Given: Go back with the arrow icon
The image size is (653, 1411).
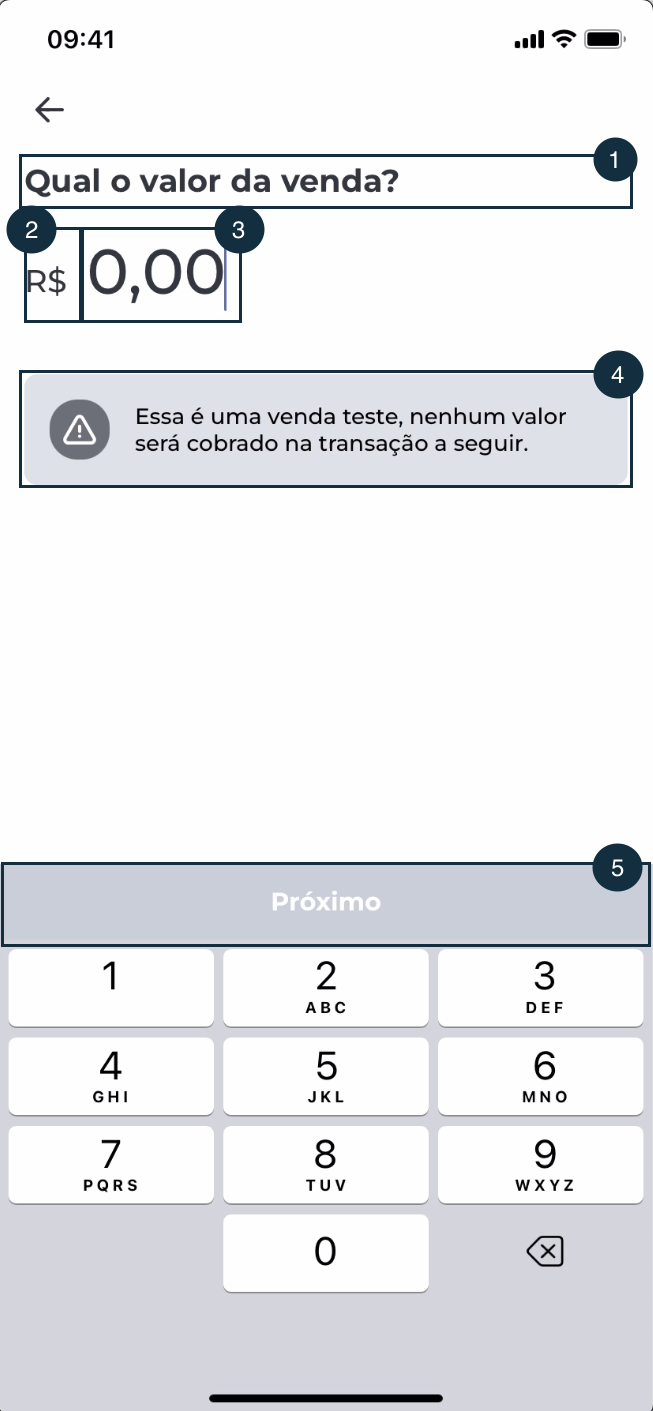Looking at the screenshot, I should [x=49, y=110].
